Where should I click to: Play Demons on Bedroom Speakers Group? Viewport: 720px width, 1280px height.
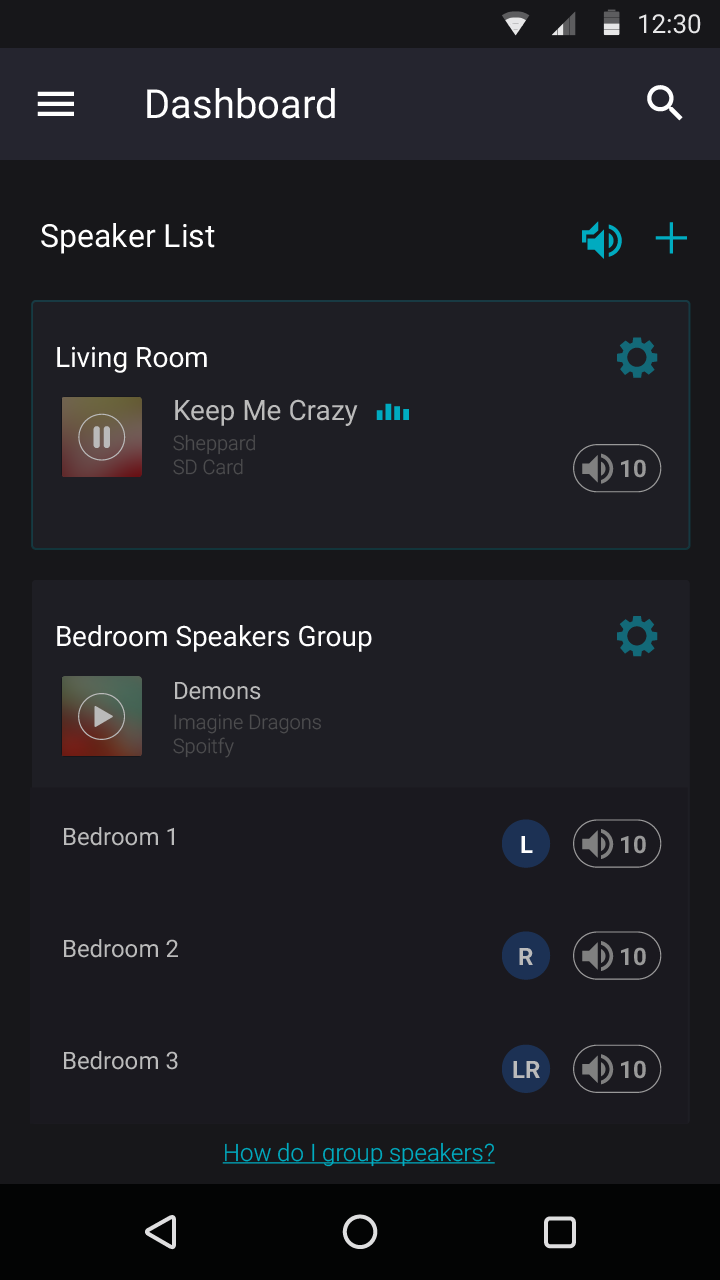pos(102,716)
